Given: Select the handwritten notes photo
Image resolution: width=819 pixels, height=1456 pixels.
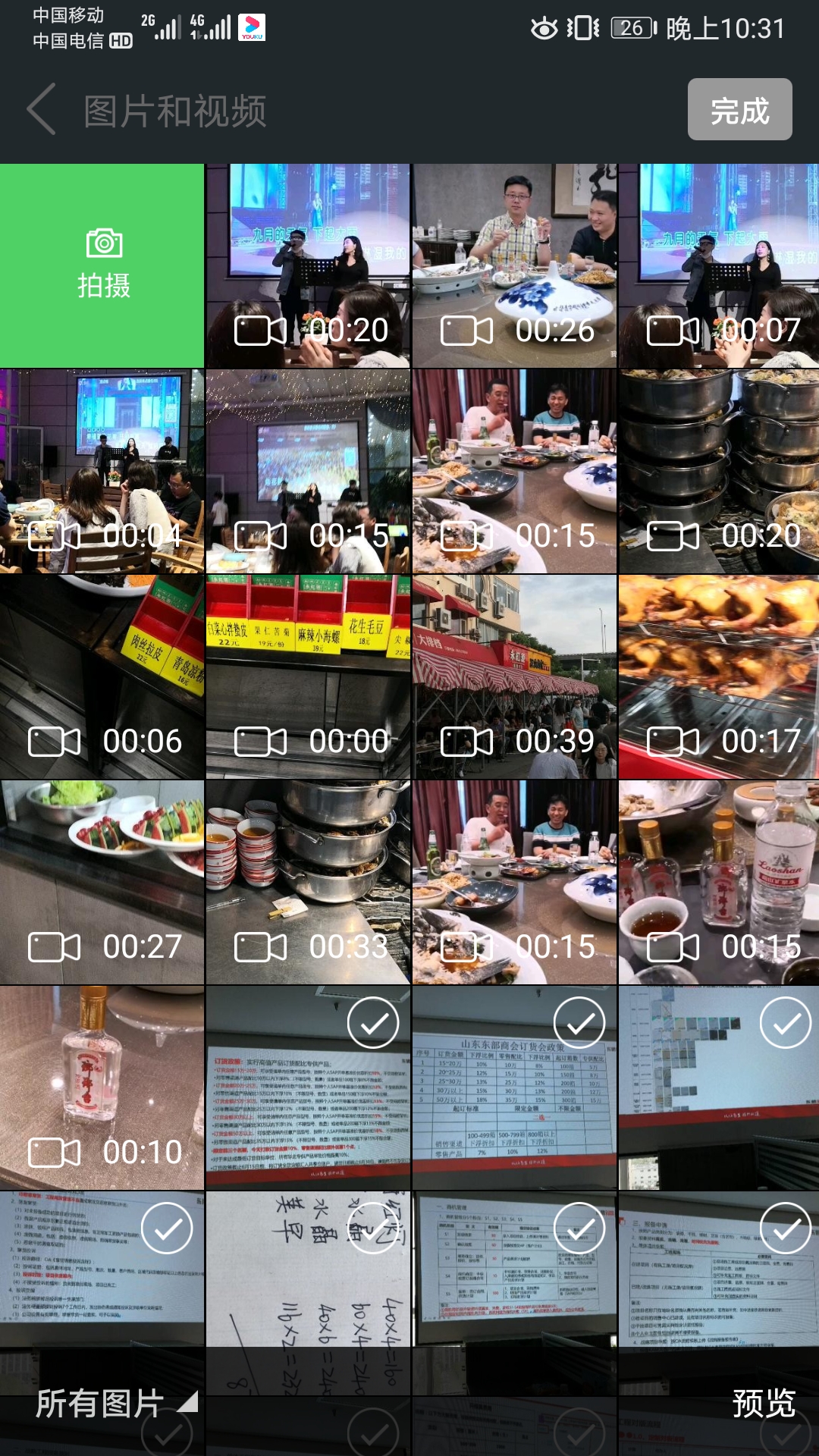Looking at the screenshot, I should click(x=373, y=1228).
